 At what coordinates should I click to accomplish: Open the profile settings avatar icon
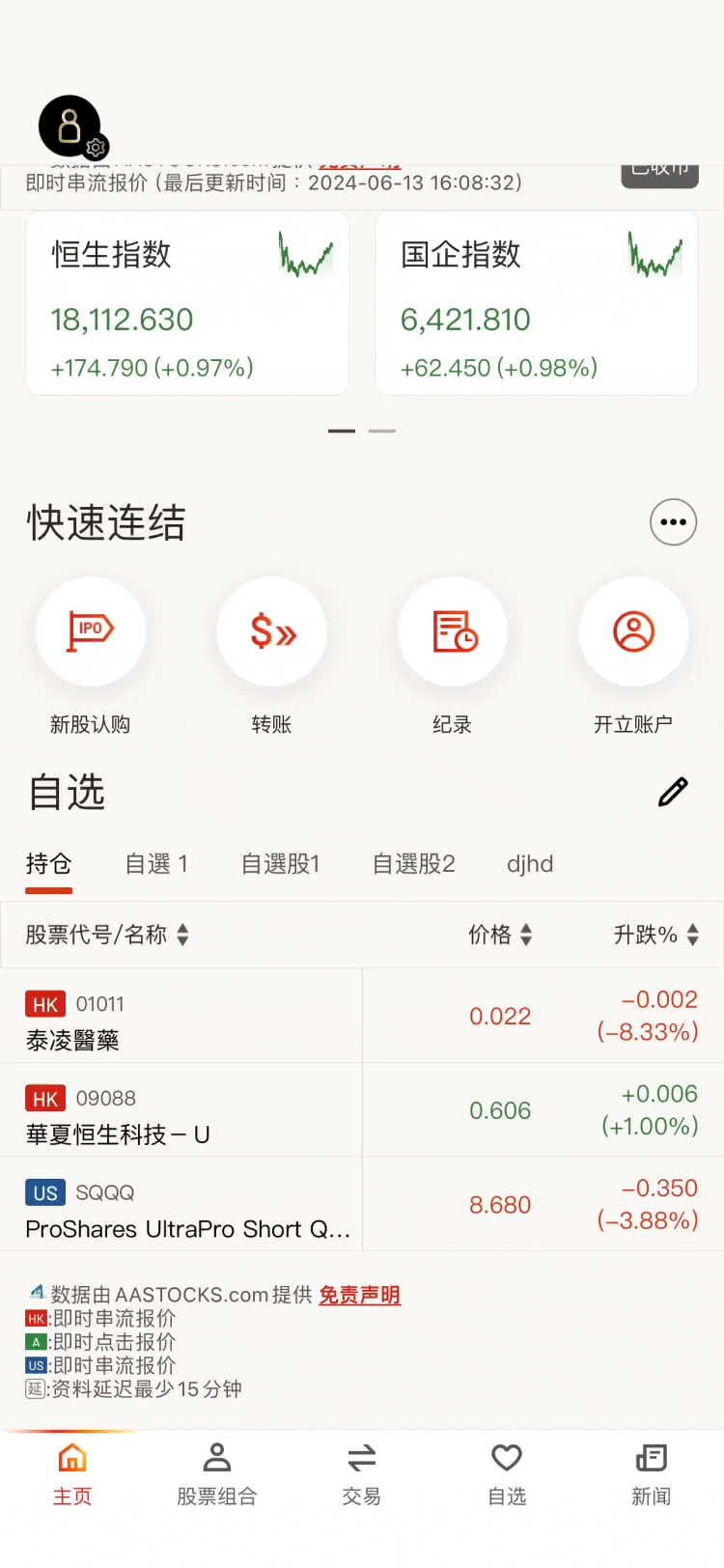[70, 126]
